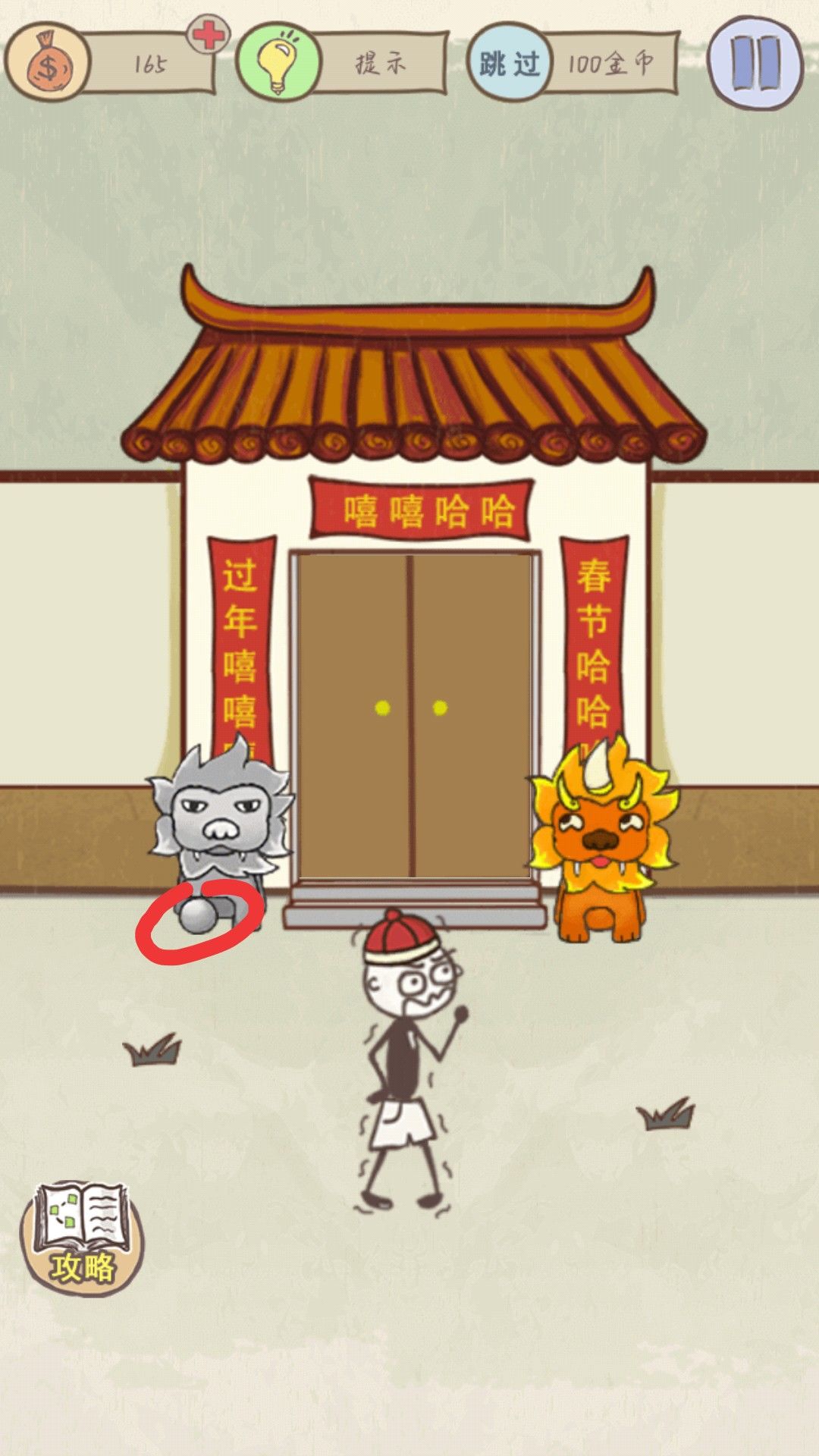Open the 提示 hint button
Image resolution: width=819 pixels, height=1456 pixels.
[341, 64]
